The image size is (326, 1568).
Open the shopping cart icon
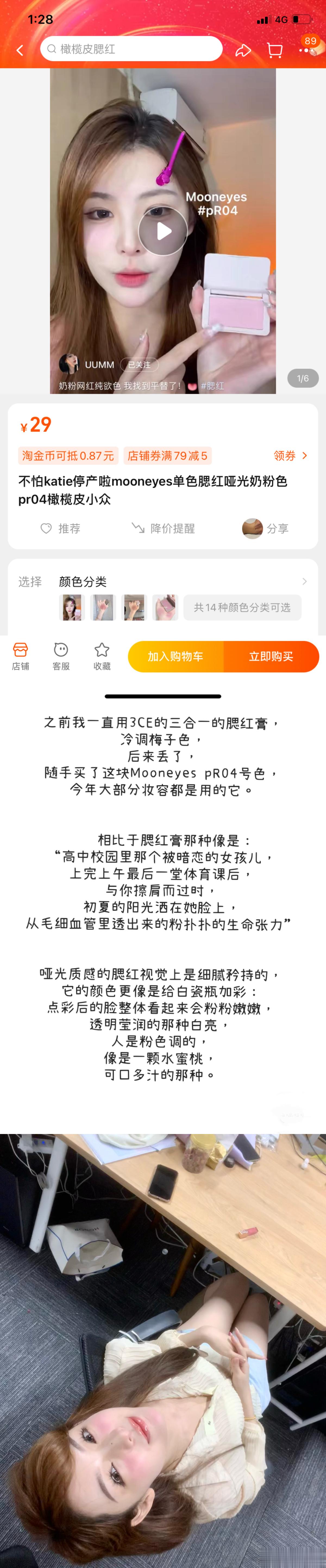(x=275, y=50)
